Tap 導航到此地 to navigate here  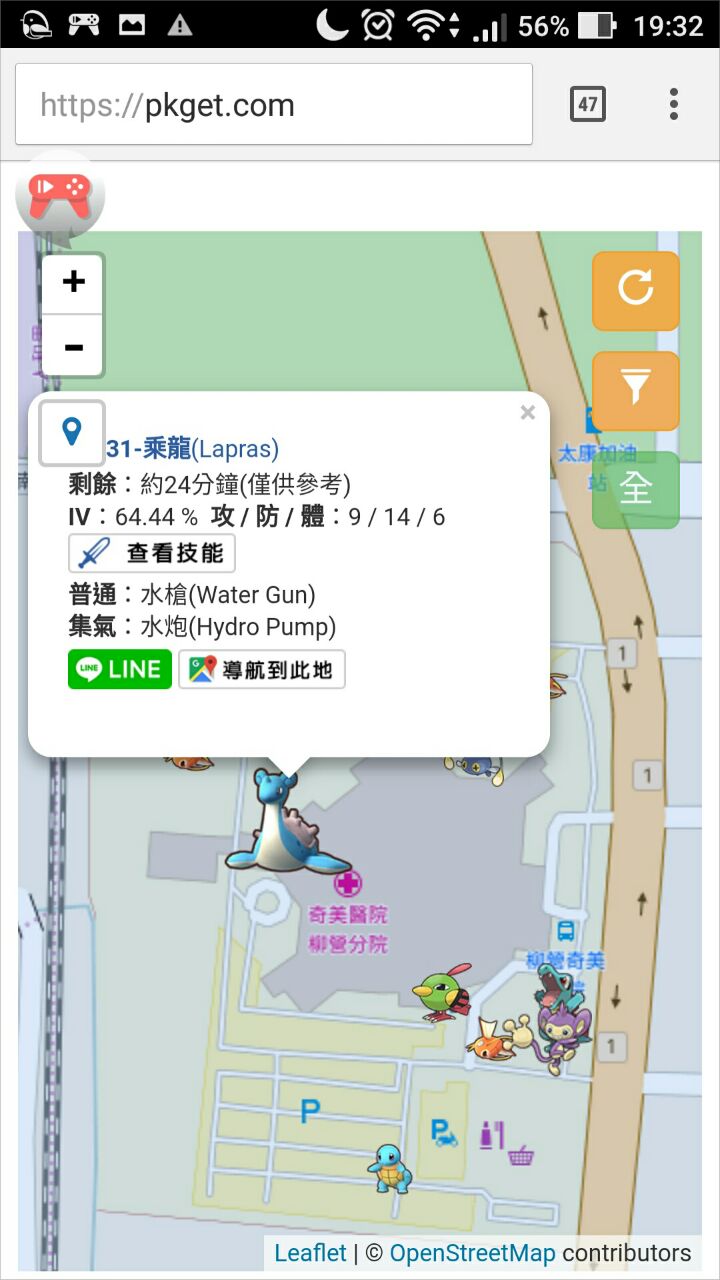point(262,669)
